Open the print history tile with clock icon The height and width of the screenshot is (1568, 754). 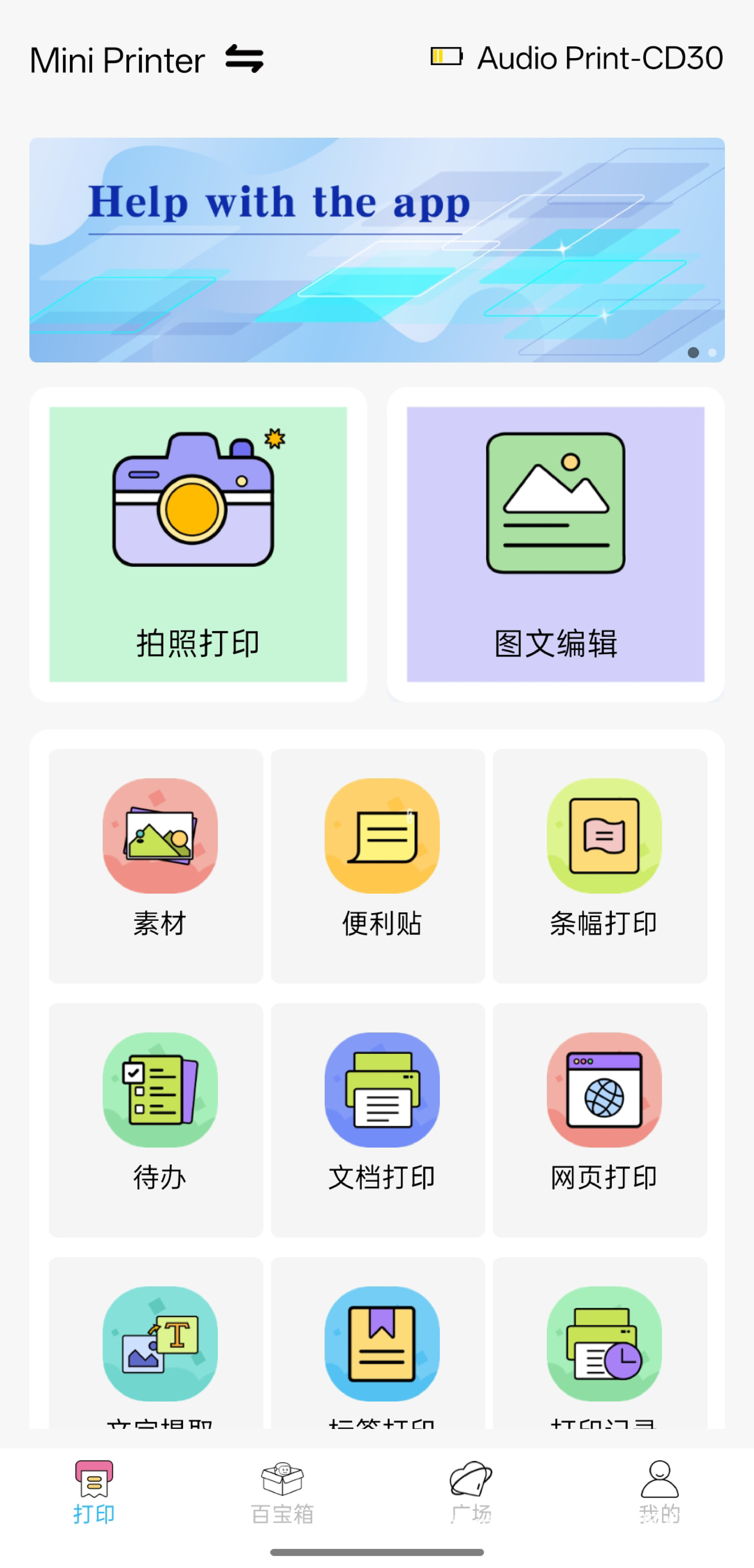600,1343
